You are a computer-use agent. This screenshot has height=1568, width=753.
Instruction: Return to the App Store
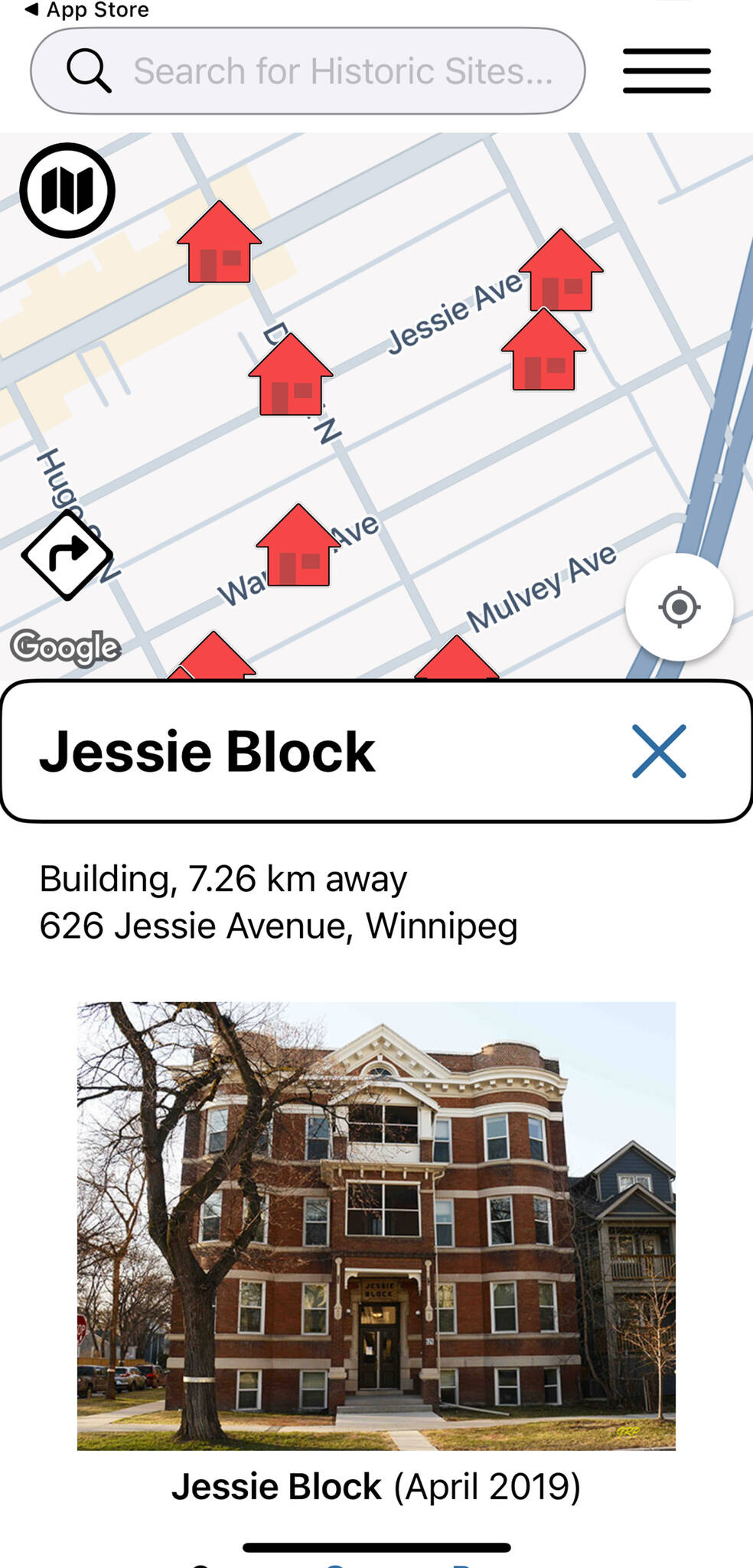point(86,10)
